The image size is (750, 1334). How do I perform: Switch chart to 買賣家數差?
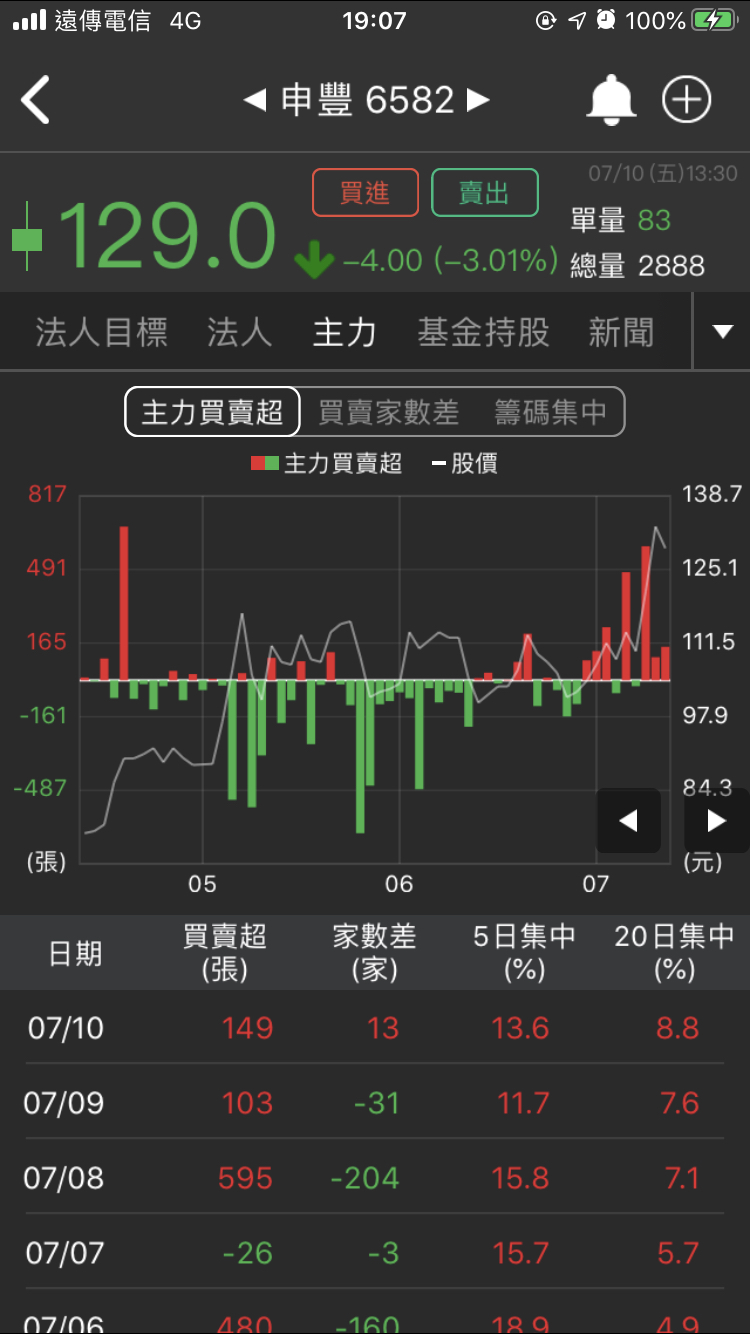pyautogui.click(x=388, y=412)
